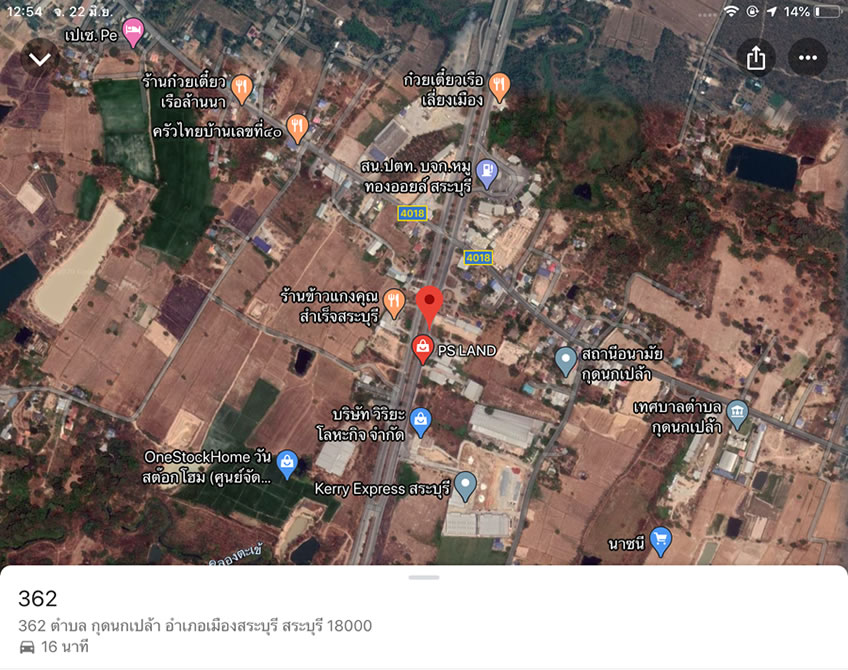Select the ครัวไทยบ้านเลขที่๘๐ restaurant marker
This screenshot has width=848, height=670.
click(297, 126)
